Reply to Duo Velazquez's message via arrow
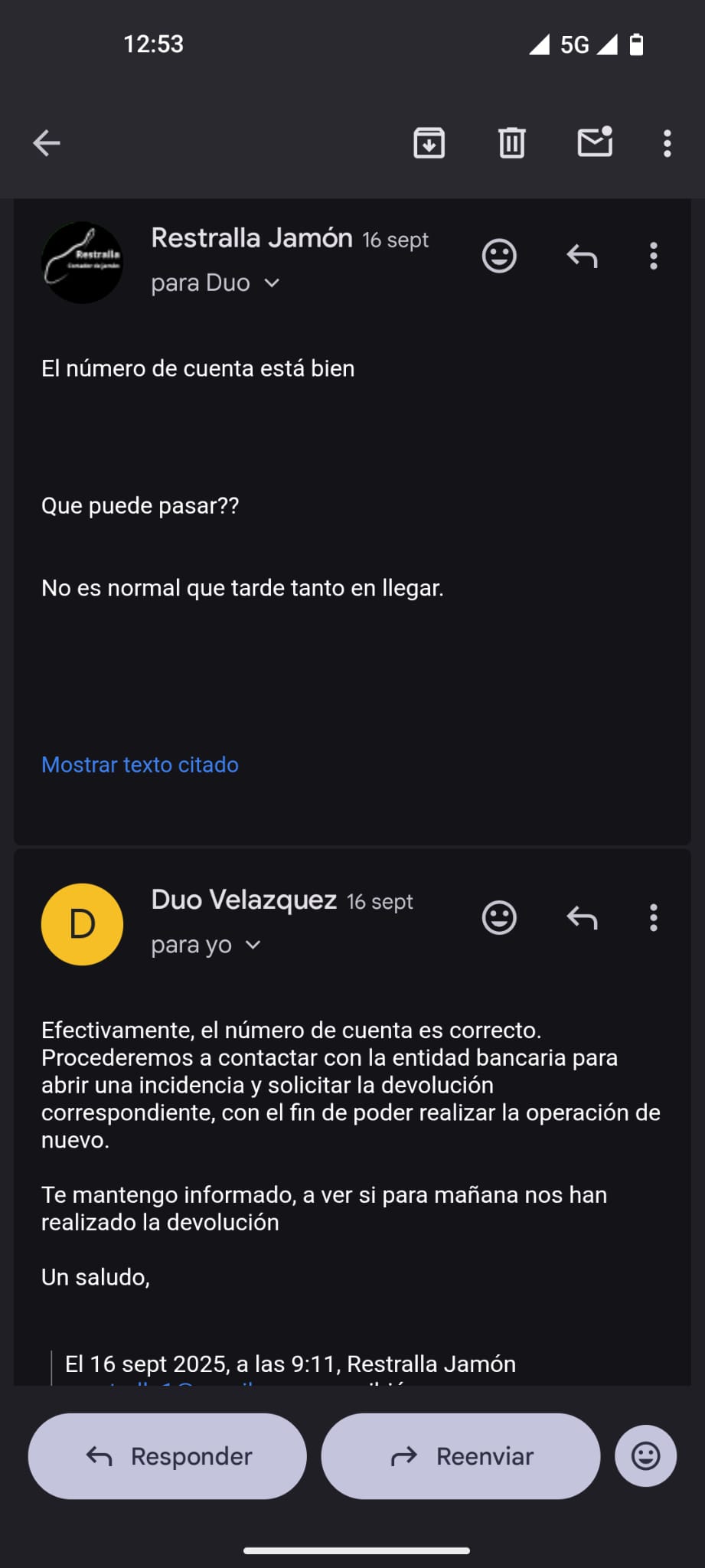Image resolution: width=705 pixels, height=1568 pixels. (x=582, y=917)
